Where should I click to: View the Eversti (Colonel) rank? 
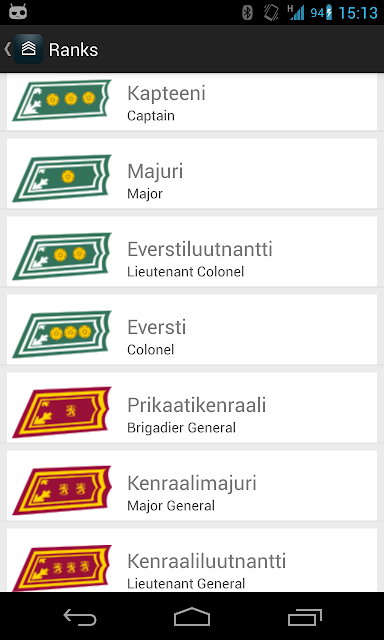(192, 329)
